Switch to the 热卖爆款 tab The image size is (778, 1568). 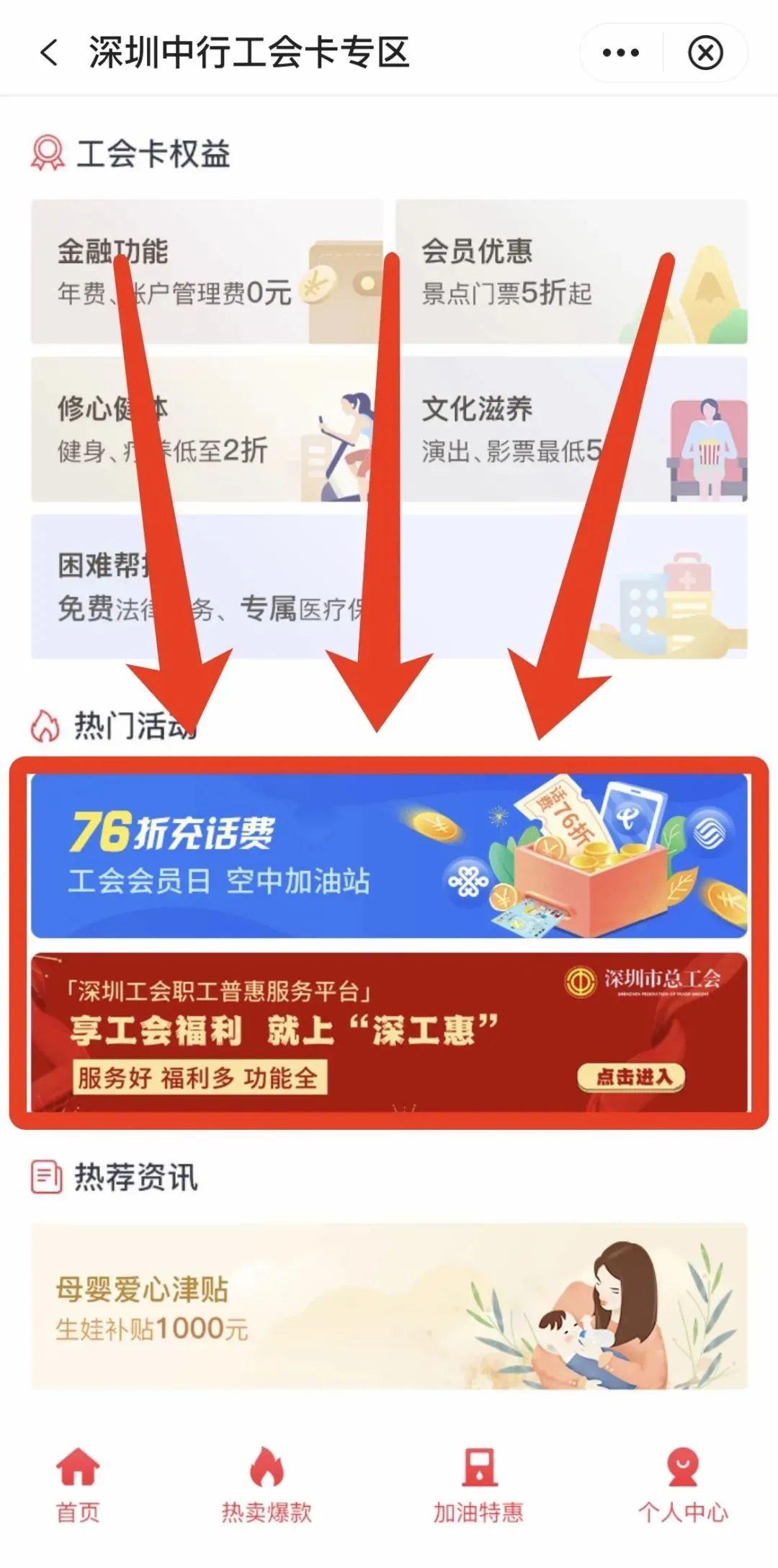pos(267,1486)
